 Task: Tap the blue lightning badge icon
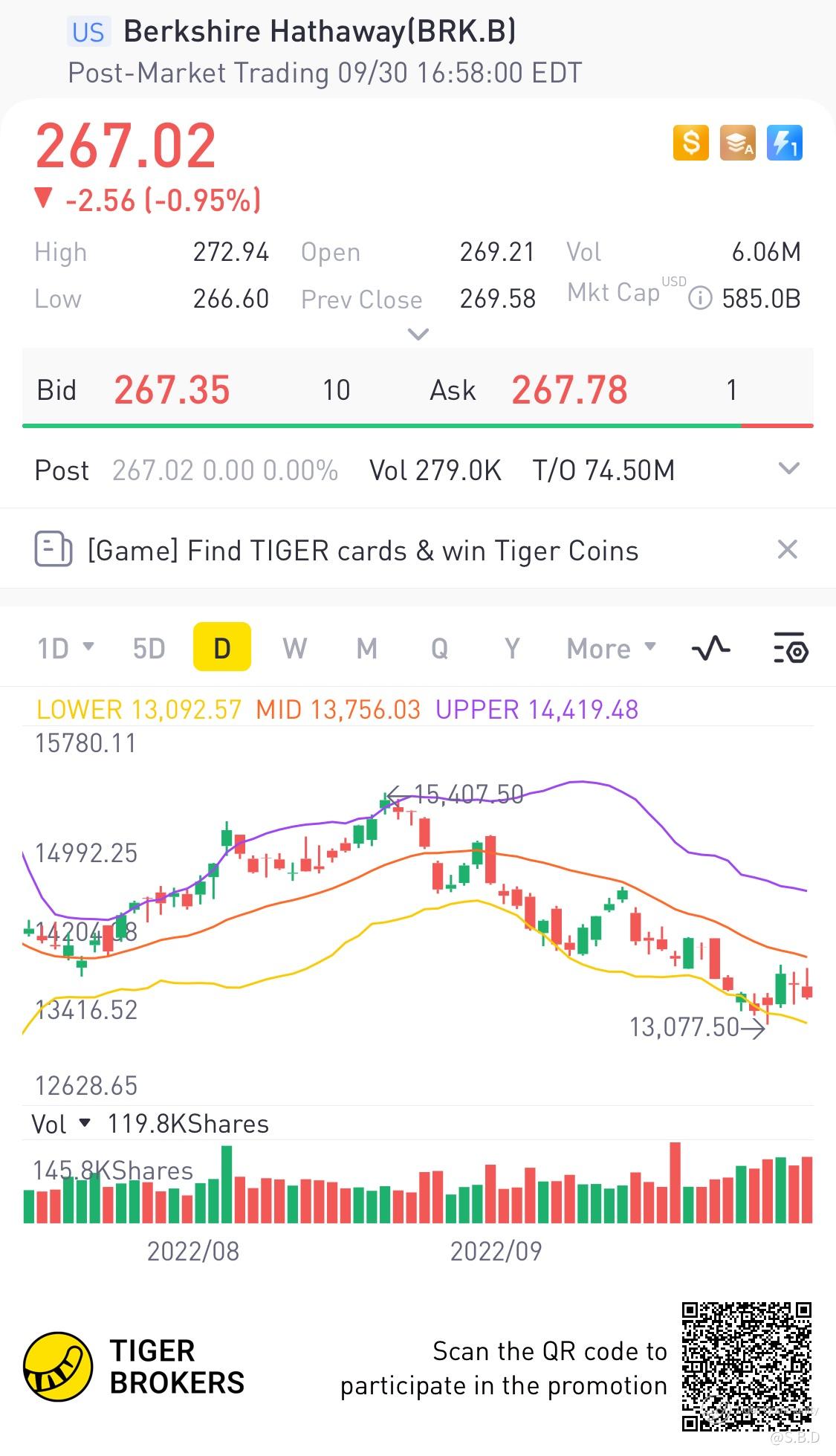click(x=784, y=142)
